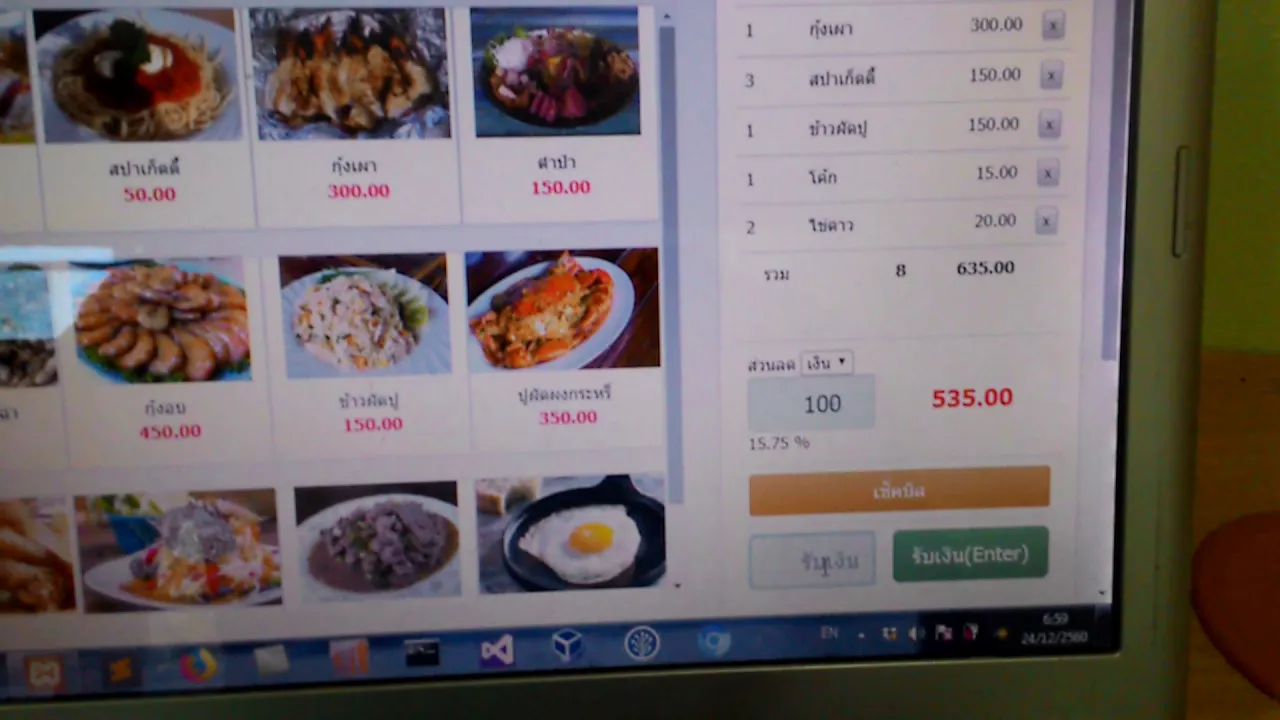Remove โค้ก 15.00 from the order
The image size is (1280, 720).
[x=1047, y=173]
